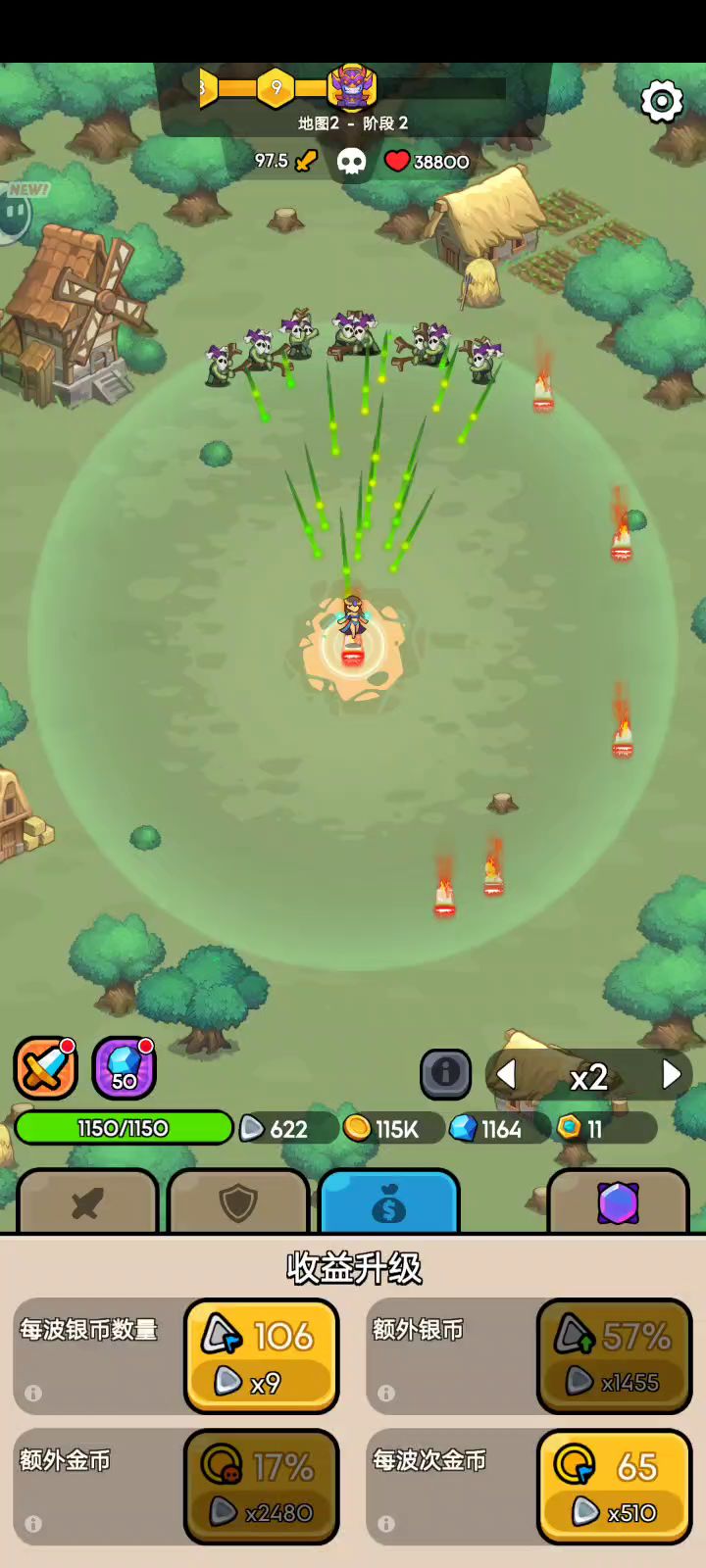Tap the NEW ghost icon
The width and height of the screenshot is (706, 1568).
[x=14, y=212]
